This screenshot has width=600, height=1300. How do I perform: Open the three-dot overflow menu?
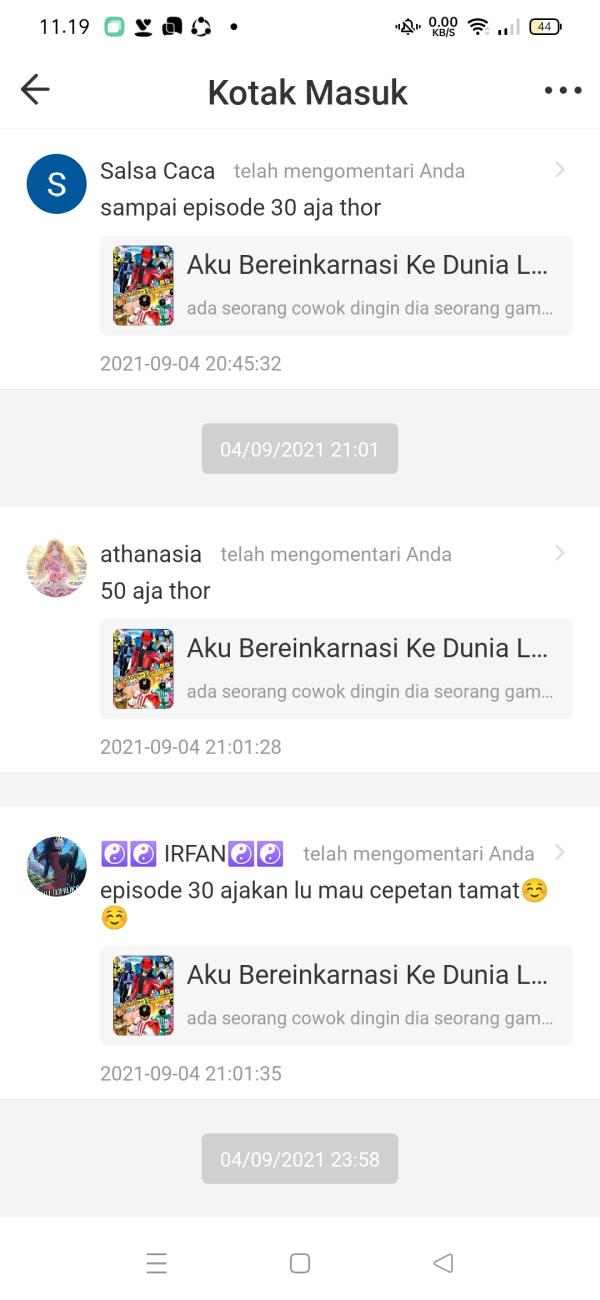[x=563, y=91]
